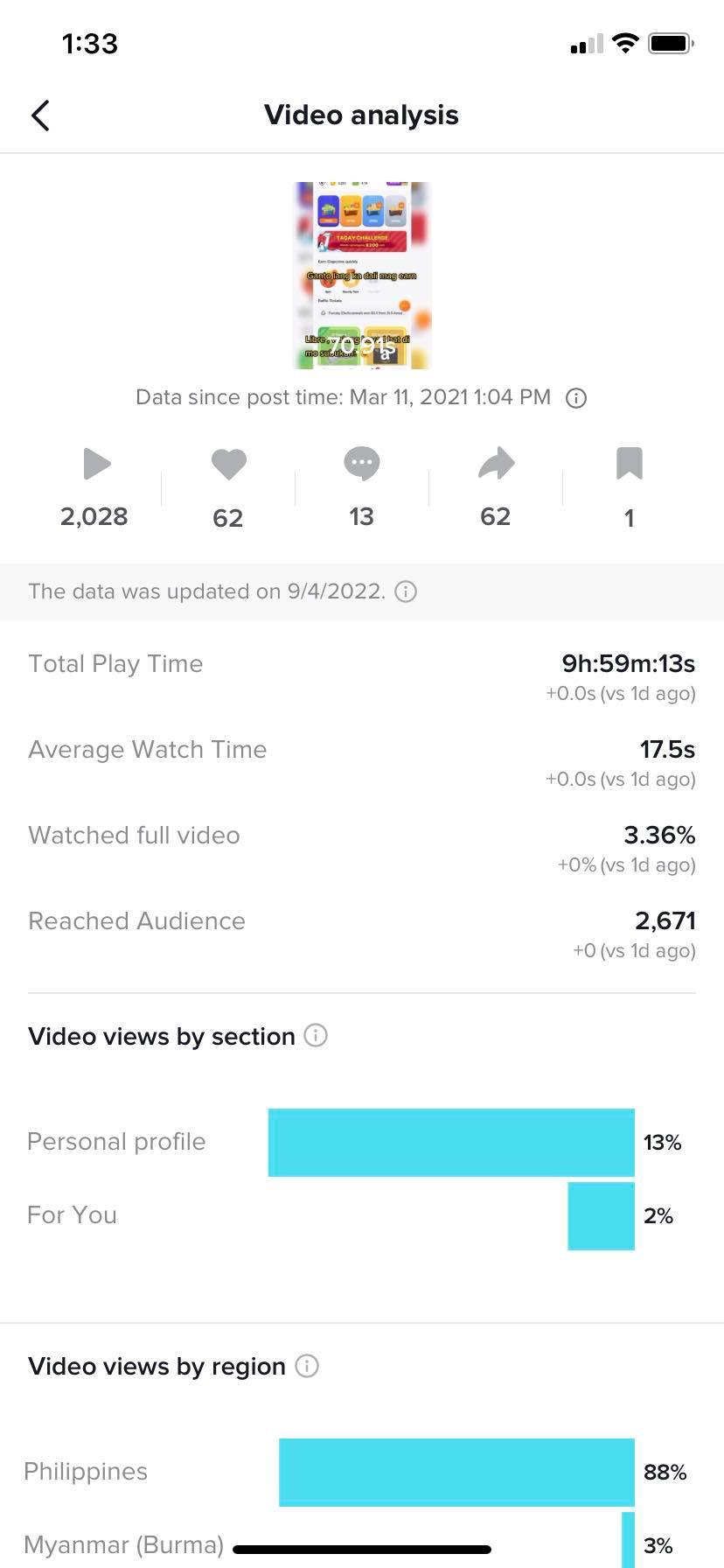The width and height of the screenshot is (724, 1568).
Task: Tap info icon beside post time
Action: point(576,398)
